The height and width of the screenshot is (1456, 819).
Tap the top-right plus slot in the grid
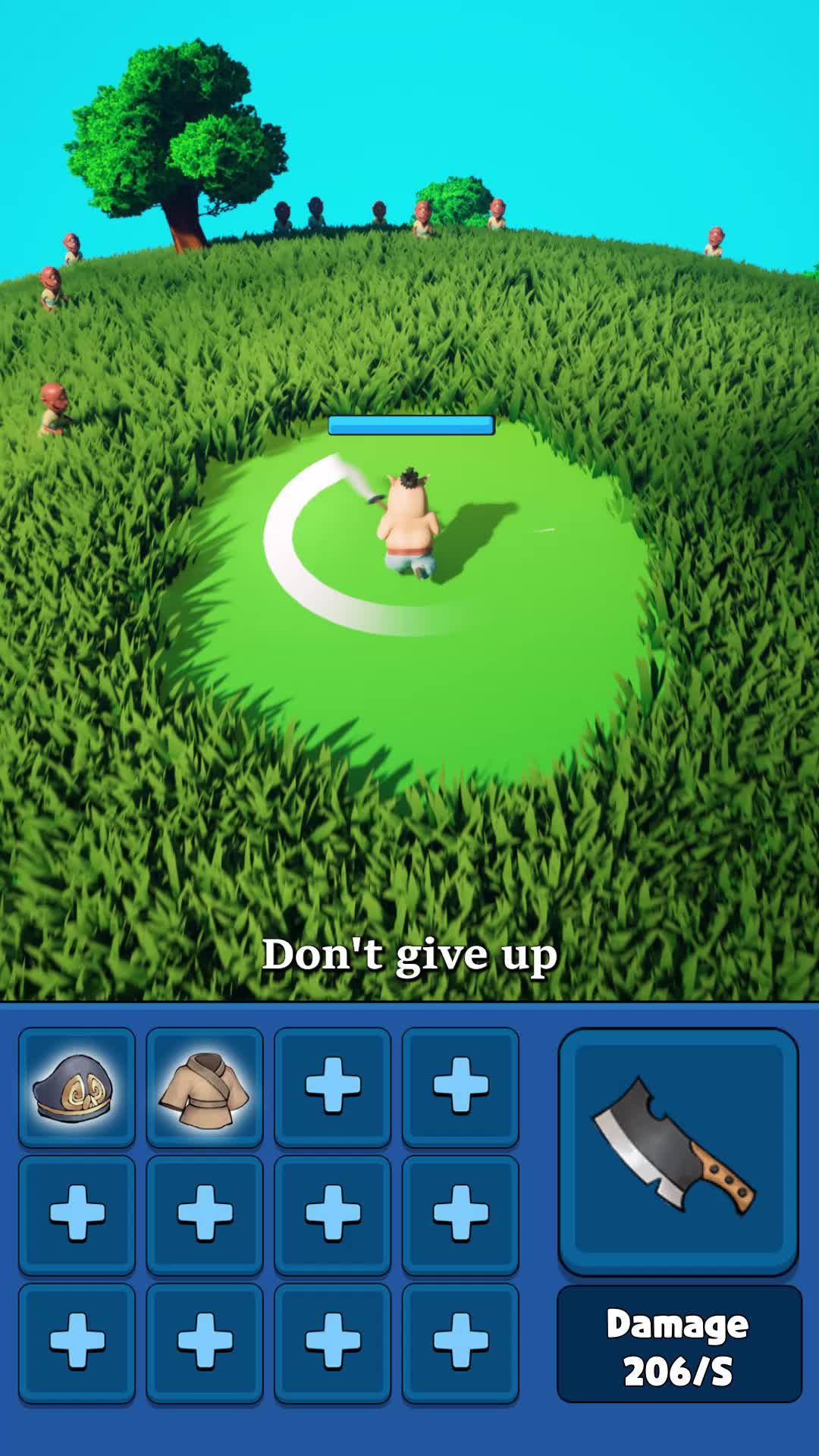click(460, 1086)
